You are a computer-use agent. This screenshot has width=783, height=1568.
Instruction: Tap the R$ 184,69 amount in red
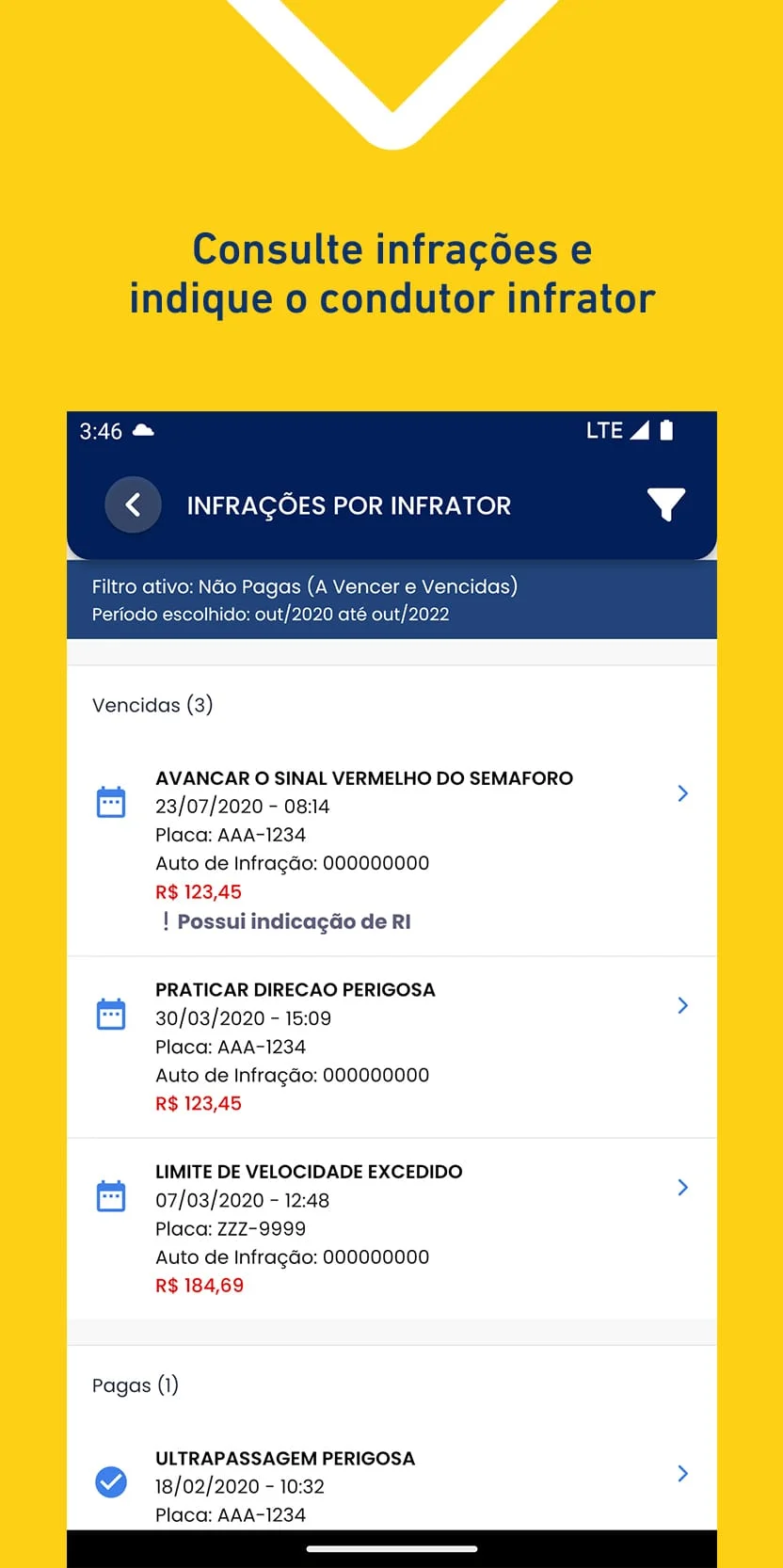(200, 1285)
